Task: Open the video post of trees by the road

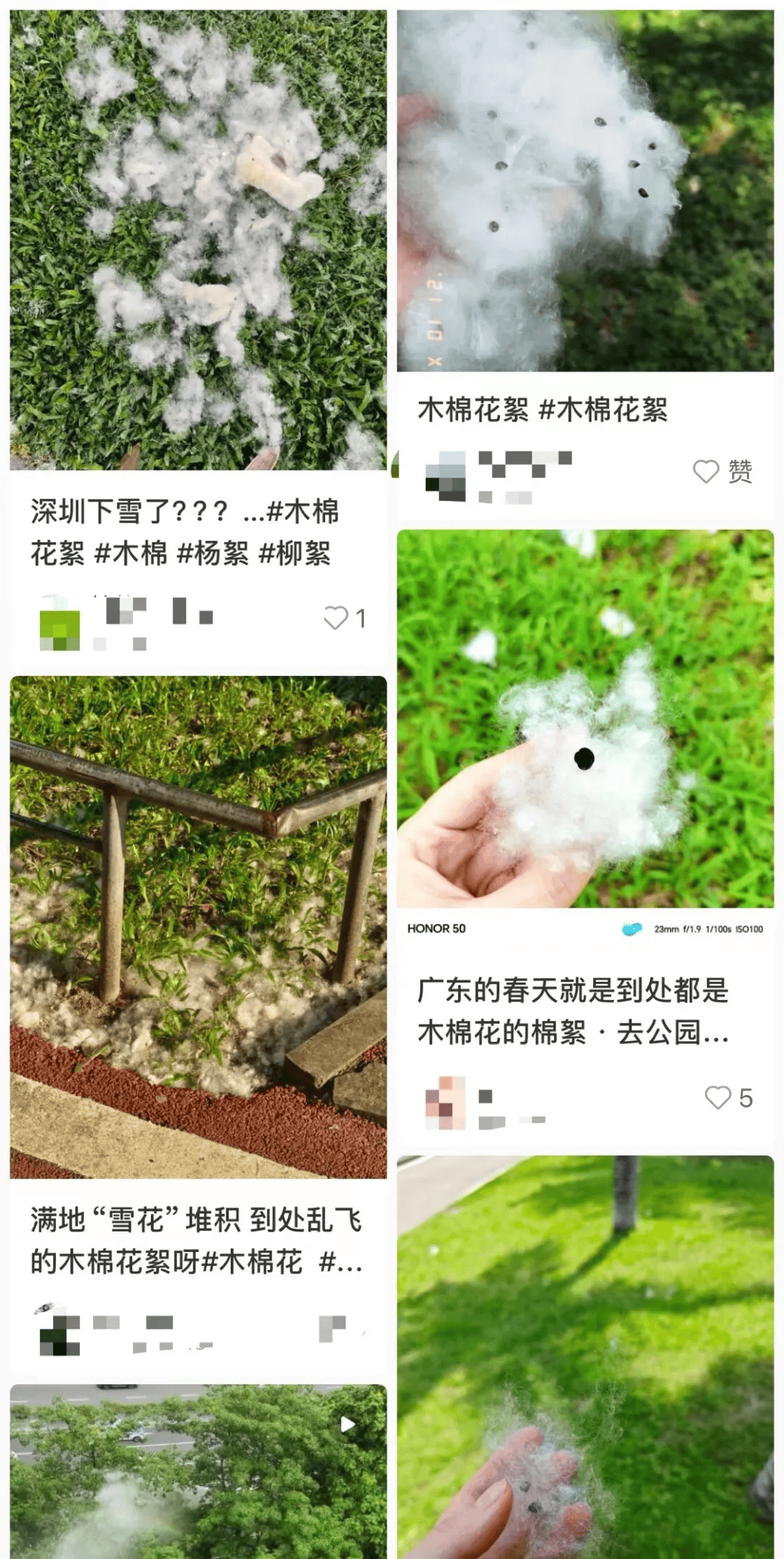Action: click(197, 1472)
